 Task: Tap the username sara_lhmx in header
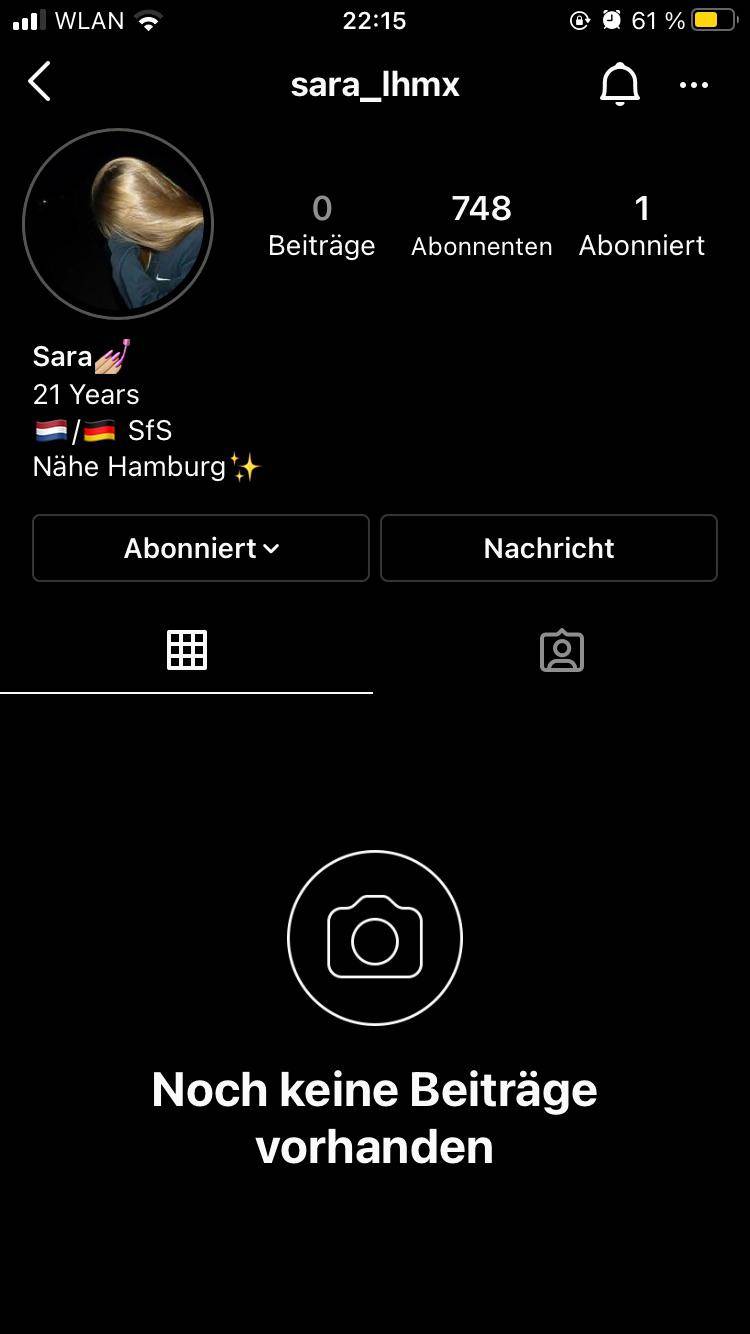[374, 85]
